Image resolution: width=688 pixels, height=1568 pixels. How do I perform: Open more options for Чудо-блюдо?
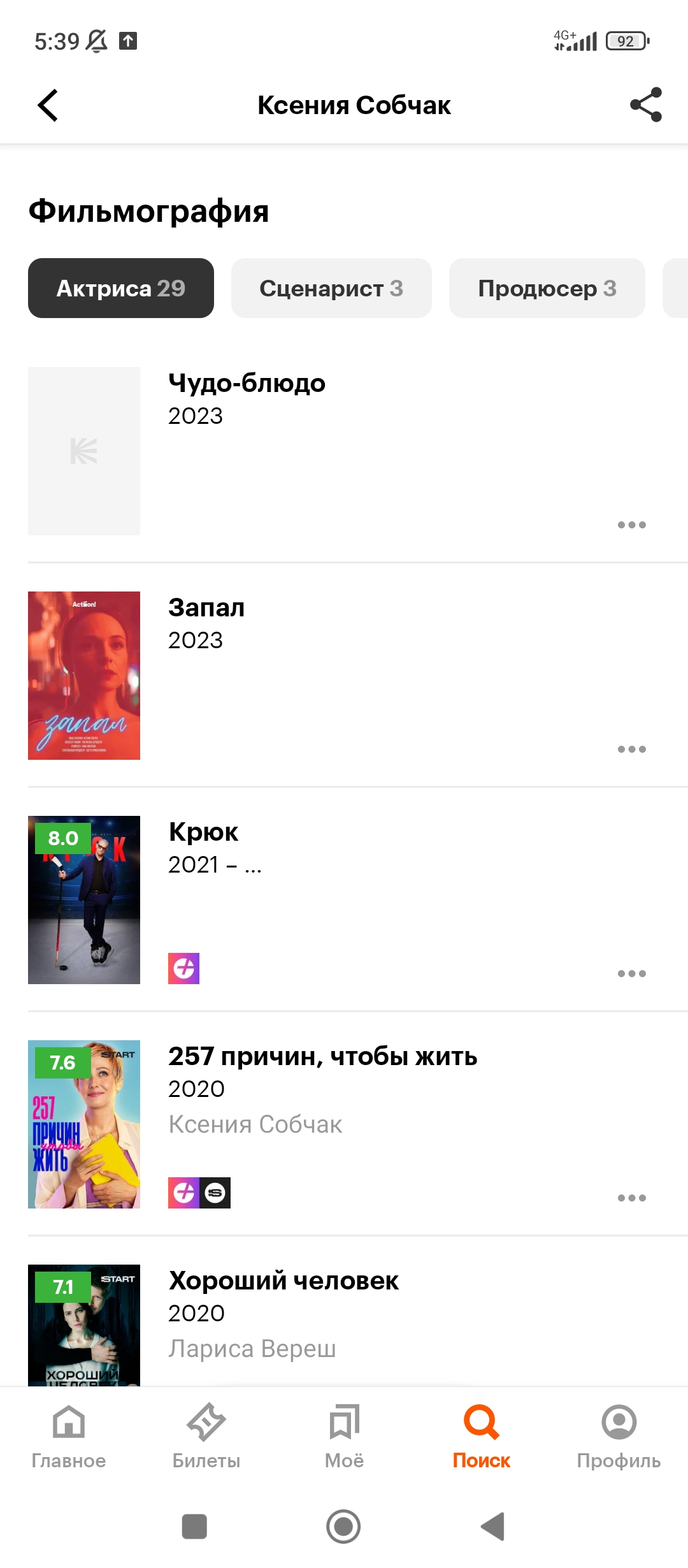pos(631,525)
